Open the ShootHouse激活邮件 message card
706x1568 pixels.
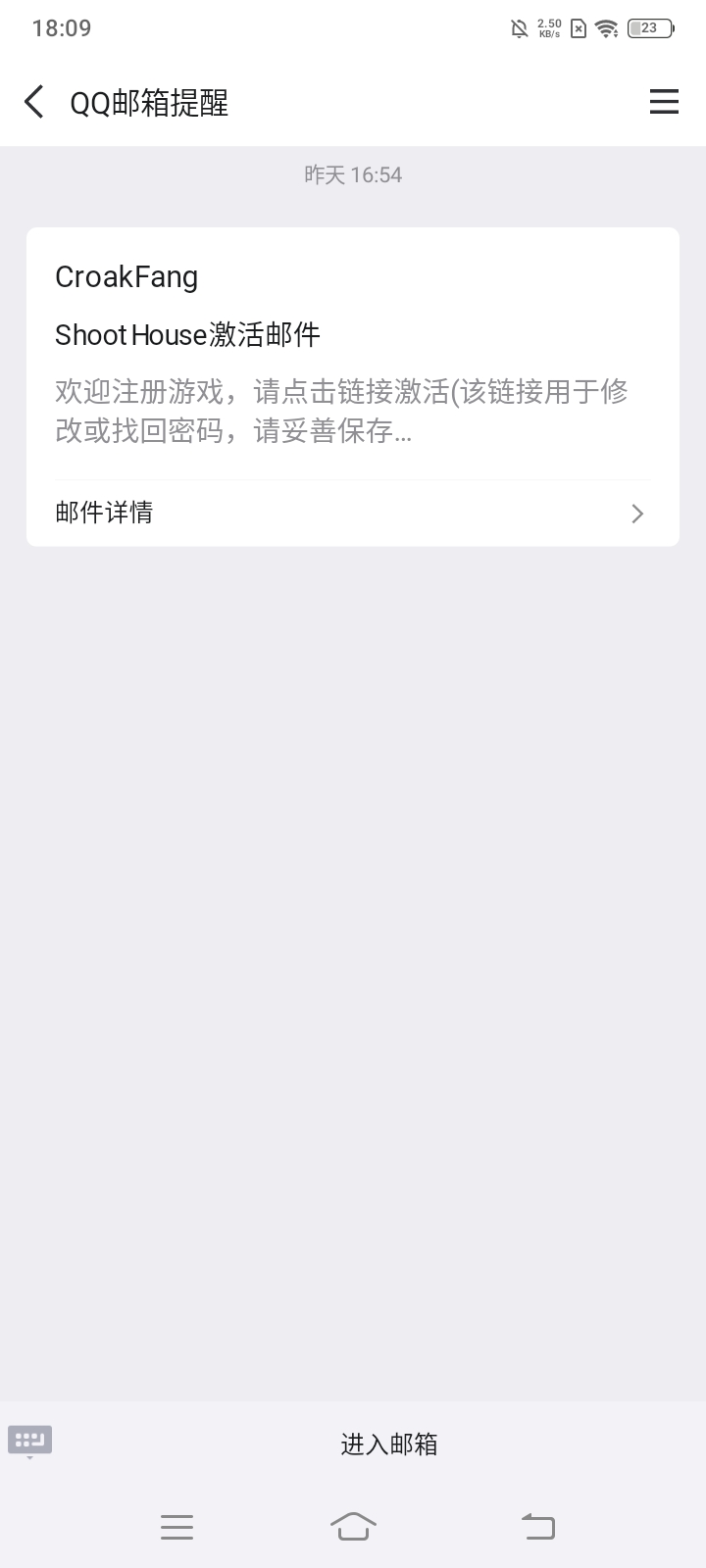click(352, 363)
